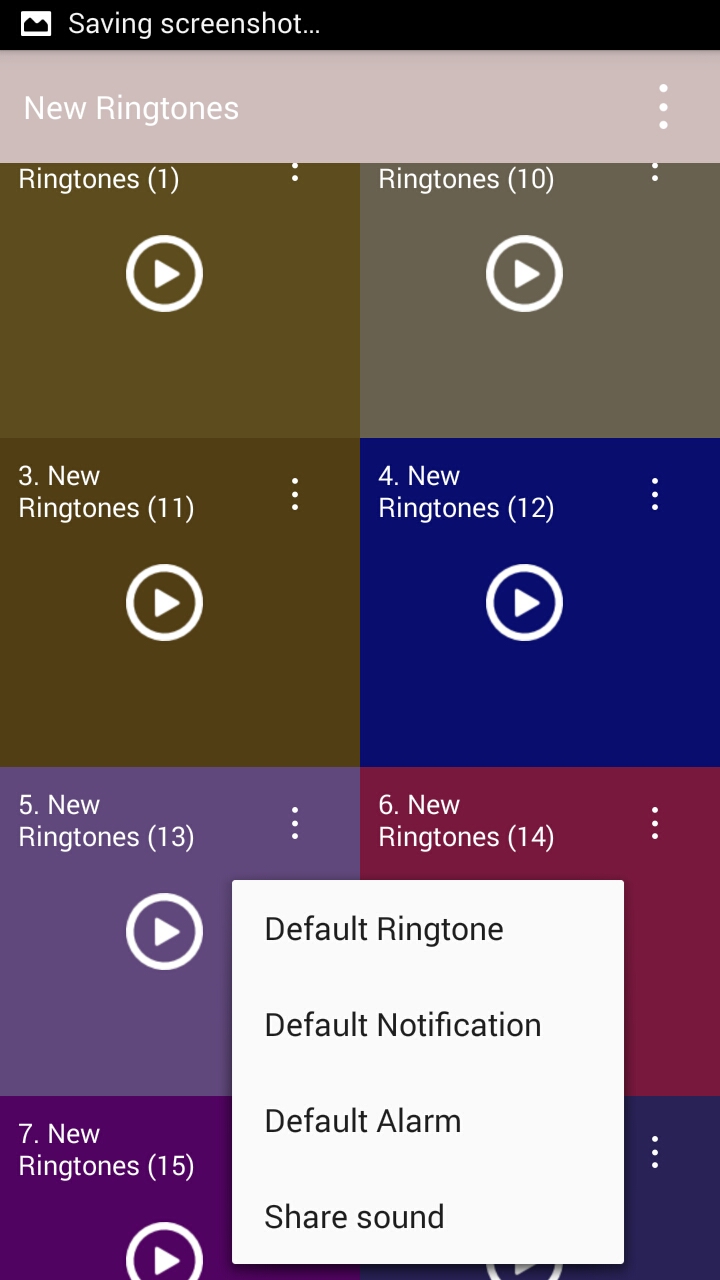This screenshot has height=1280, width=720.
Task: Select Default Ringtone from the menu
Action: [383, 928]
